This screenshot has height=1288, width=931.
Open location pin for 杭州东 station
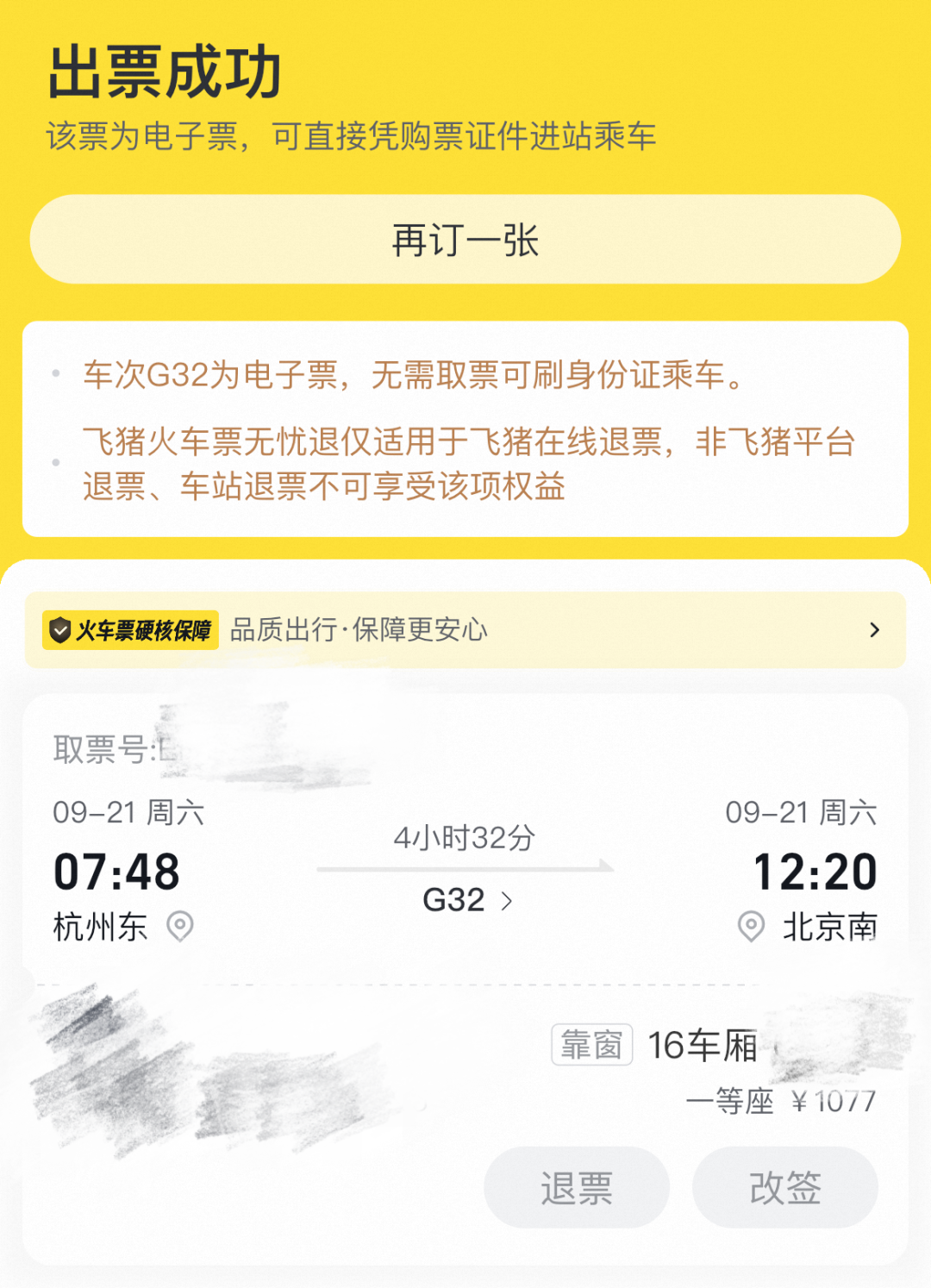point(180,927)
